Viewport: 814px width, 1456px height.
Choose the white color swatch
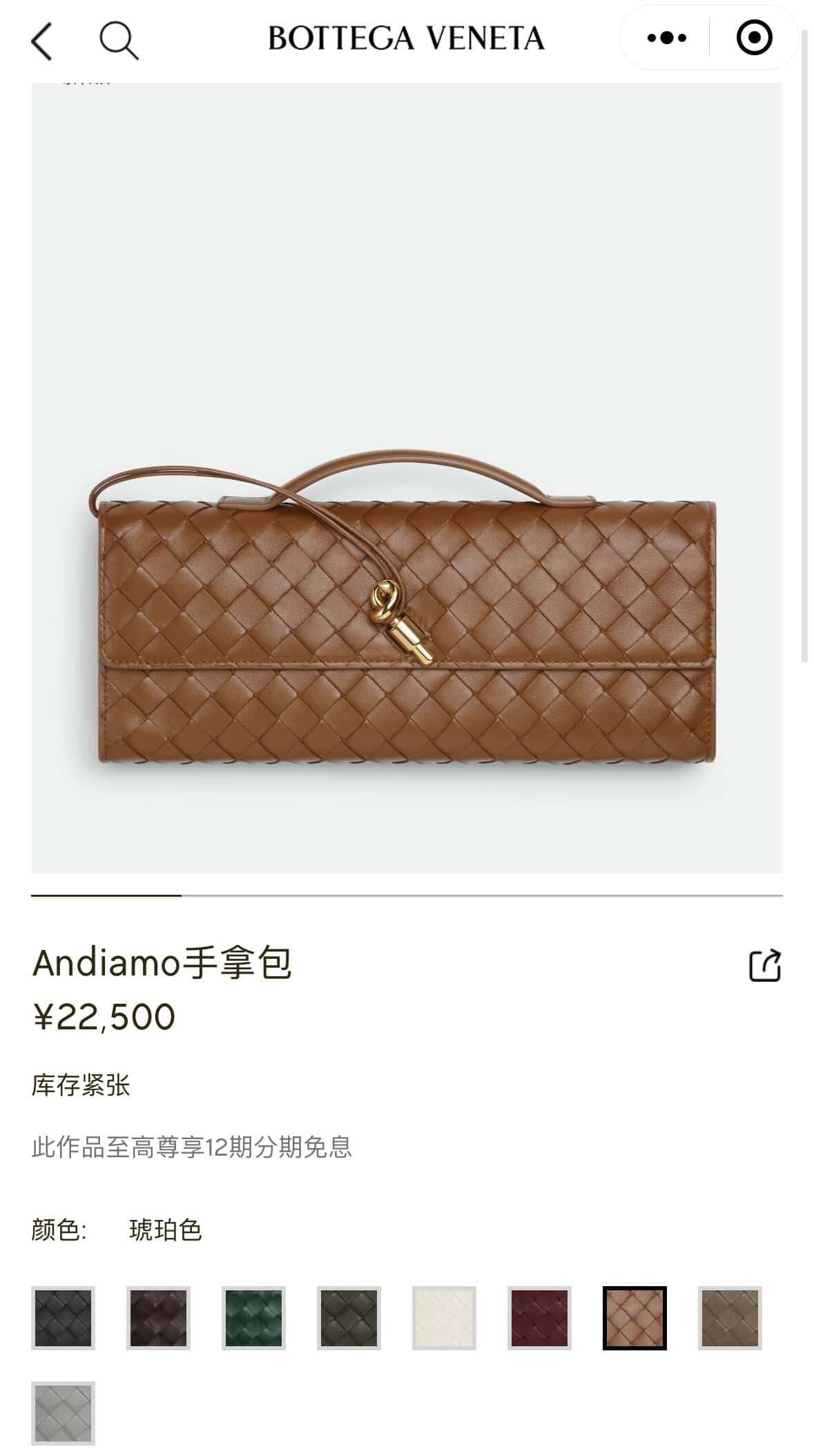pyautogui.click(x=444, y=1318)
